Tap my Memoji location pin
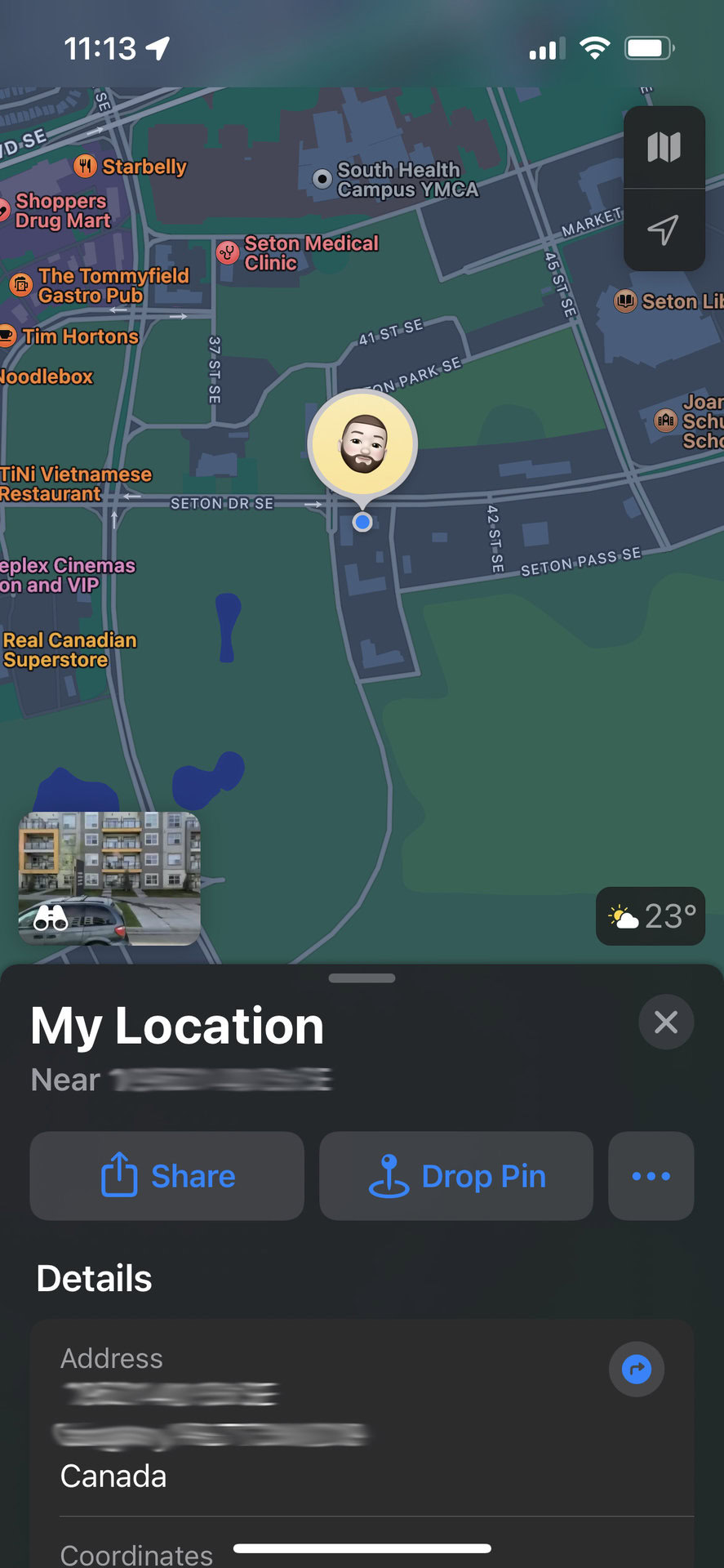Screen dimensions: 724x1568 [x=362, y=443]
